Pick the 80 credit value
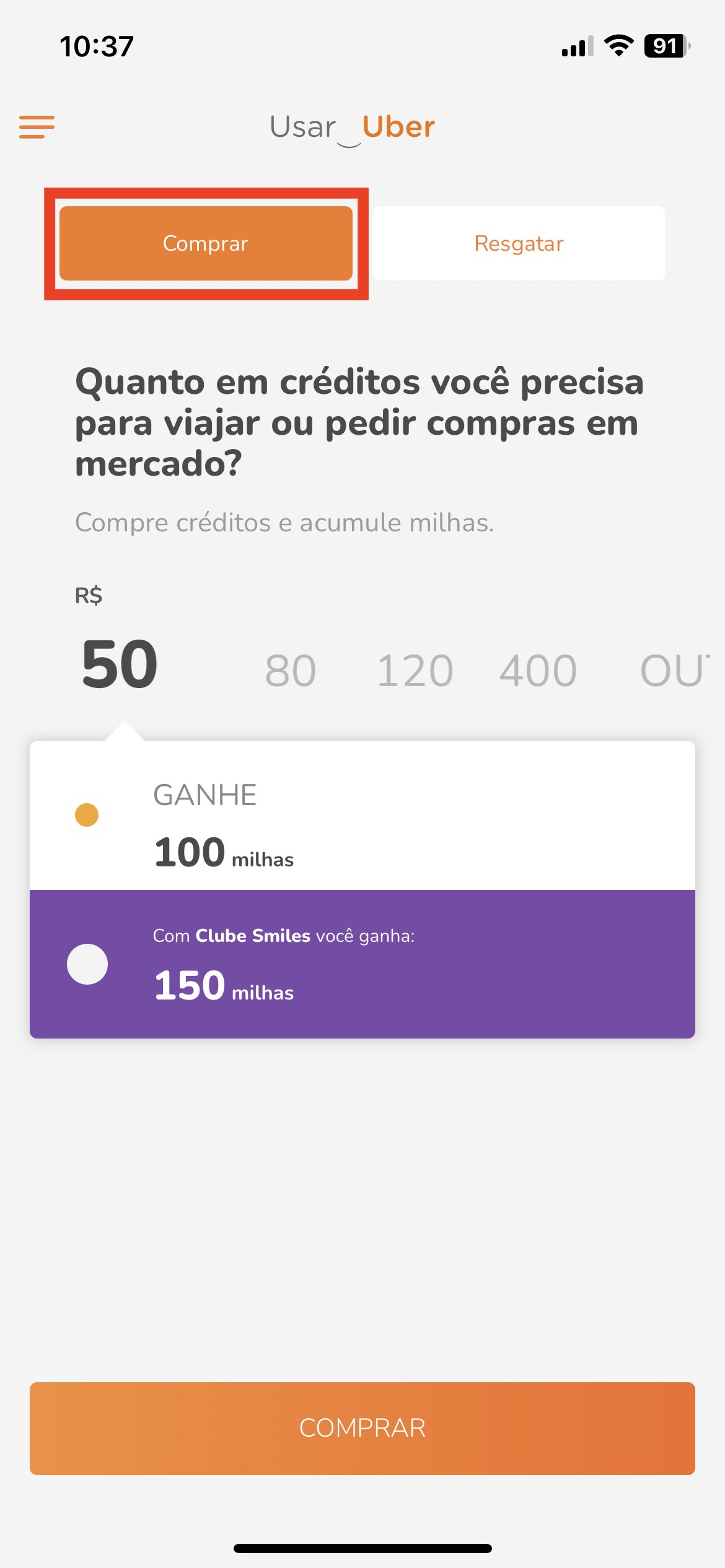Image resolution: width=725 pixels, height=1568 pixels. coord(291,671)
